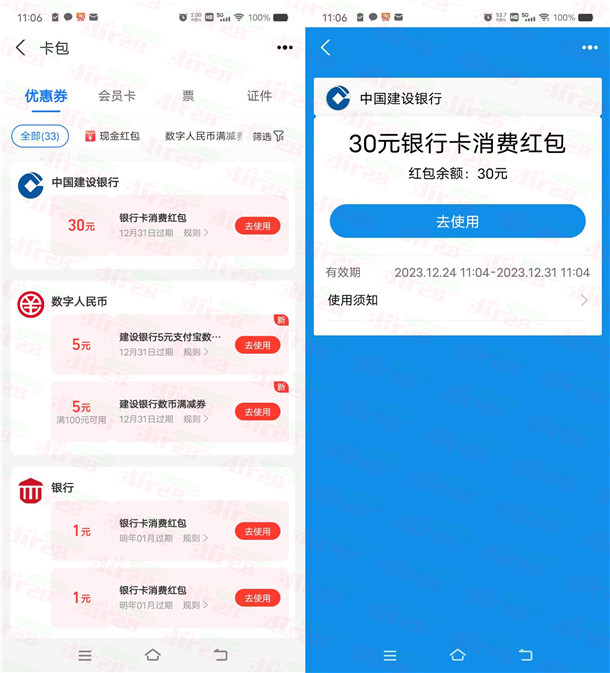Open the 使用须知 row

(x=457, y=300)
